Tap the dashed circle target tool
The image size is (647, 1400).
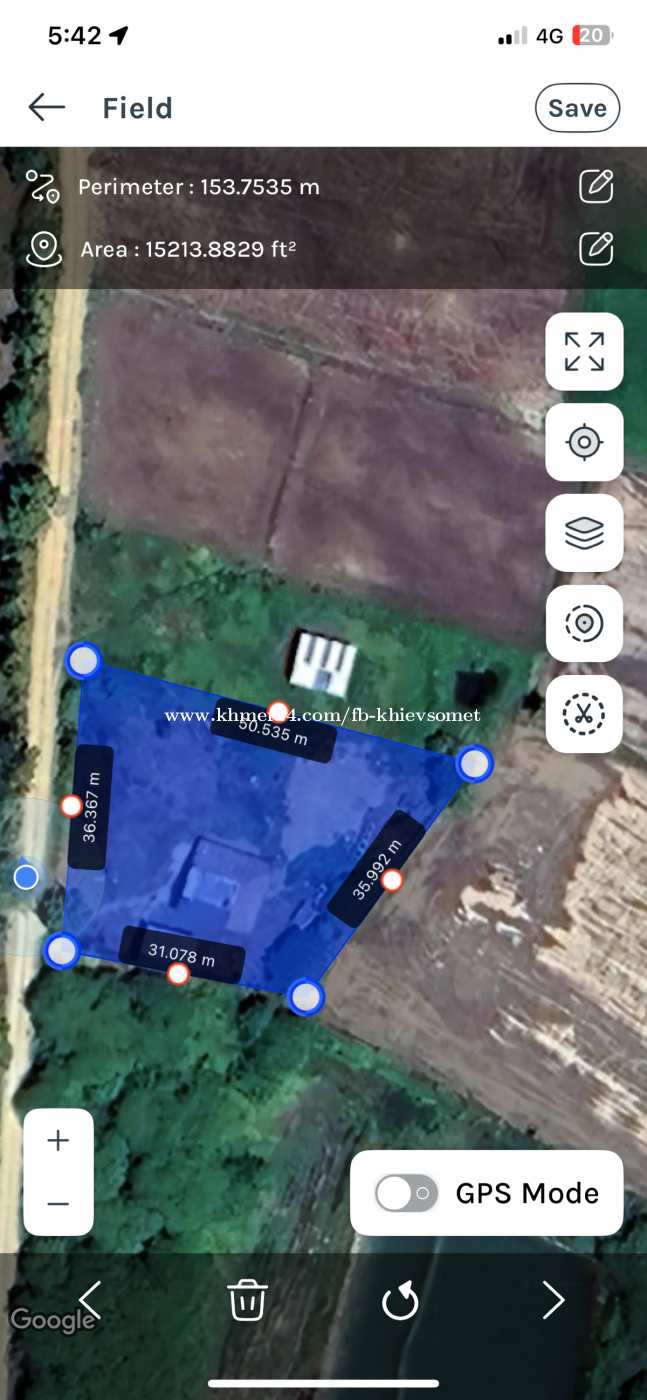pos(584,624)
